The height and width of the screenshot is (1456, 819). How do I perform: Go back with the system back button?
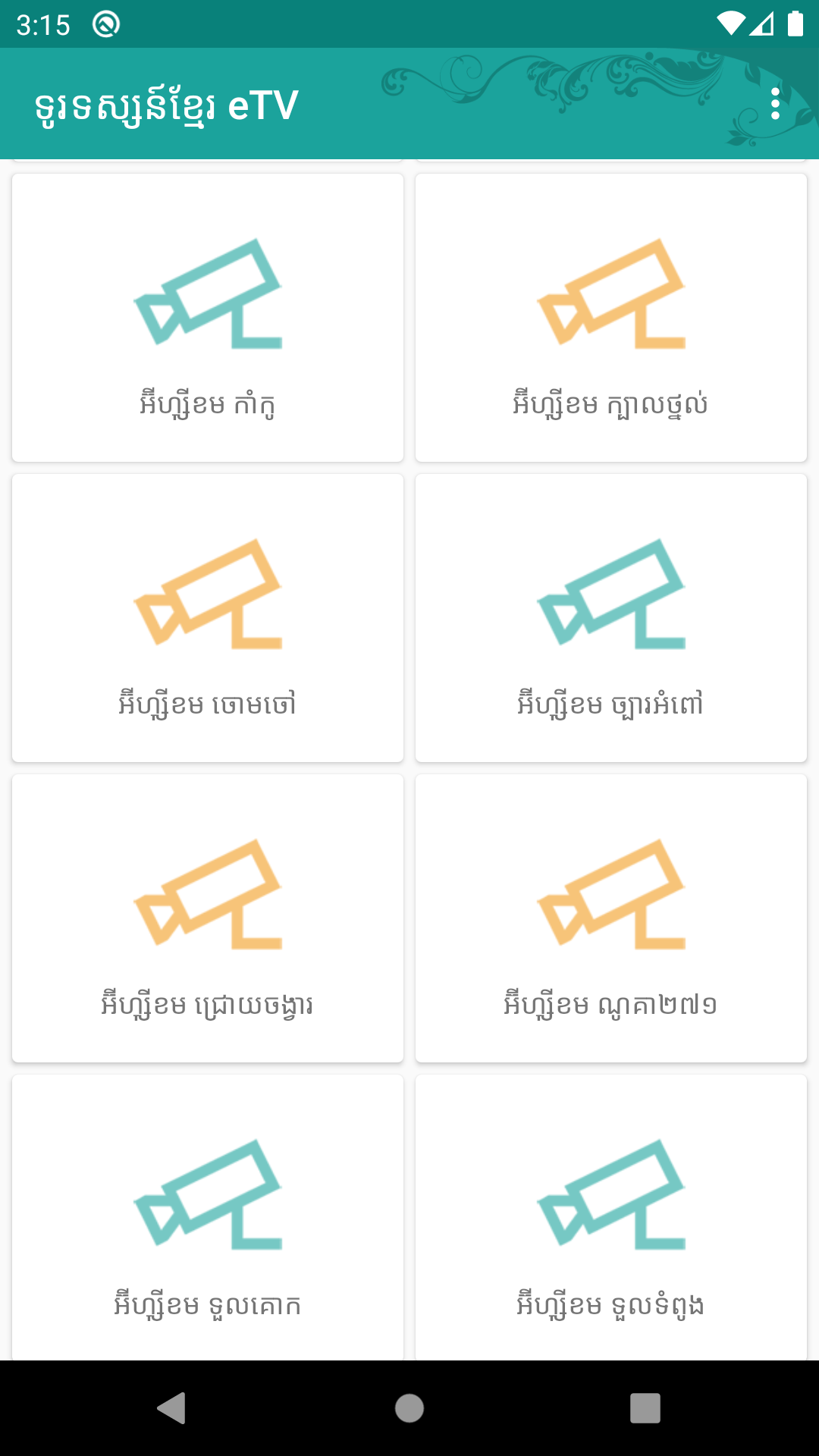[172, 1408]
